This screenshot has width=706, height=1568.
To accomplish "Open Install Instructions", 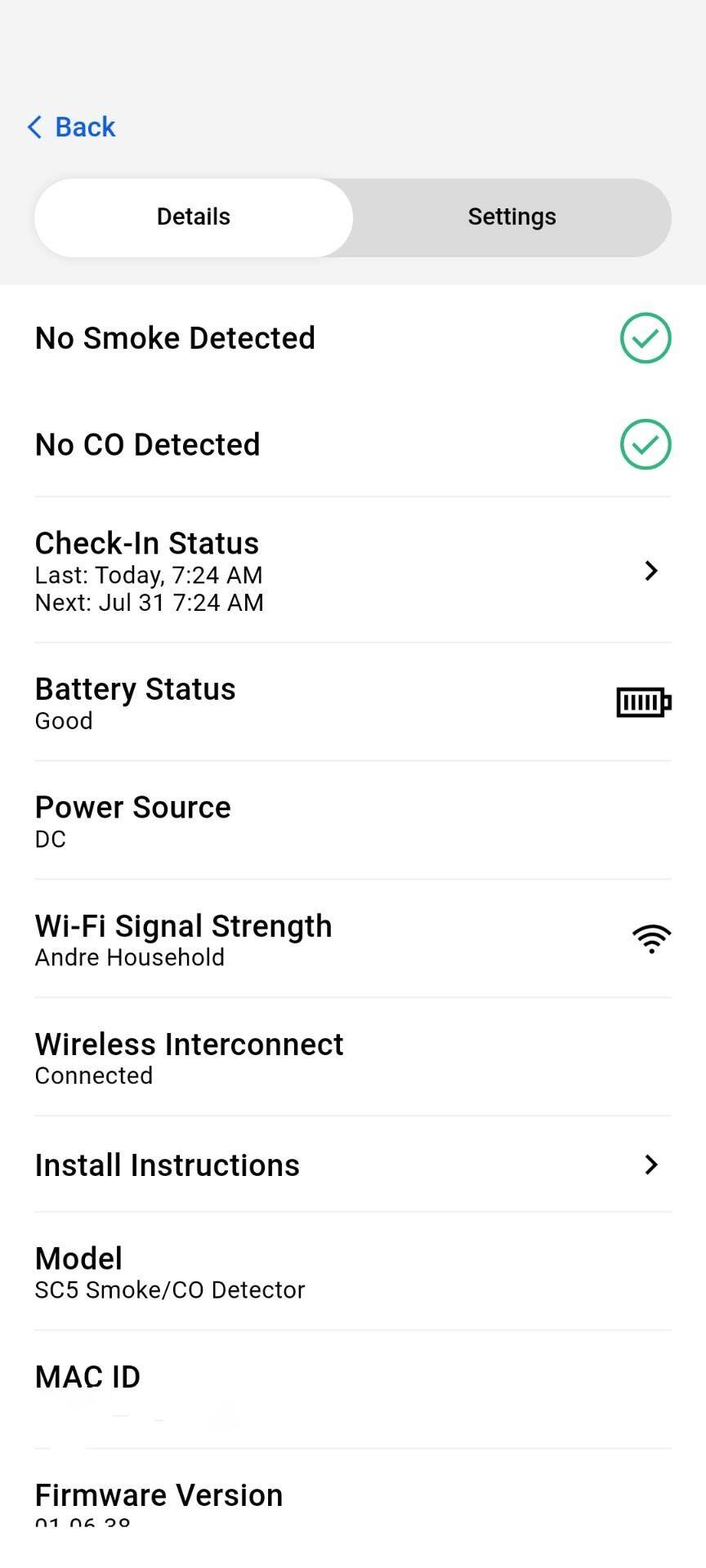I will pyautogui.click(x=352, y=1165).
